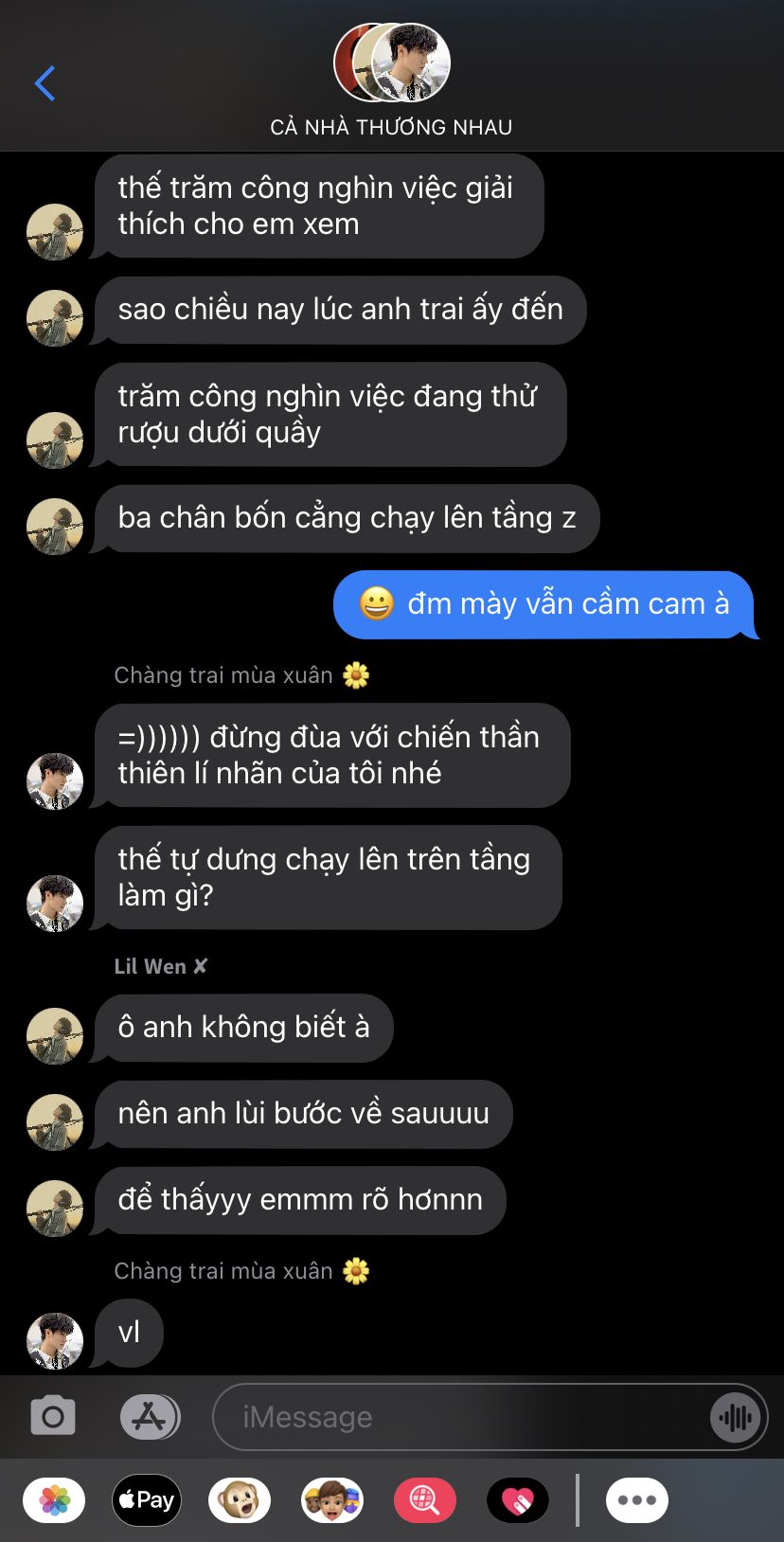Image resolution: width=784 pixels, height=1542 pixels.
Task: Record an audio message
Action: [x=735, y=1418]
